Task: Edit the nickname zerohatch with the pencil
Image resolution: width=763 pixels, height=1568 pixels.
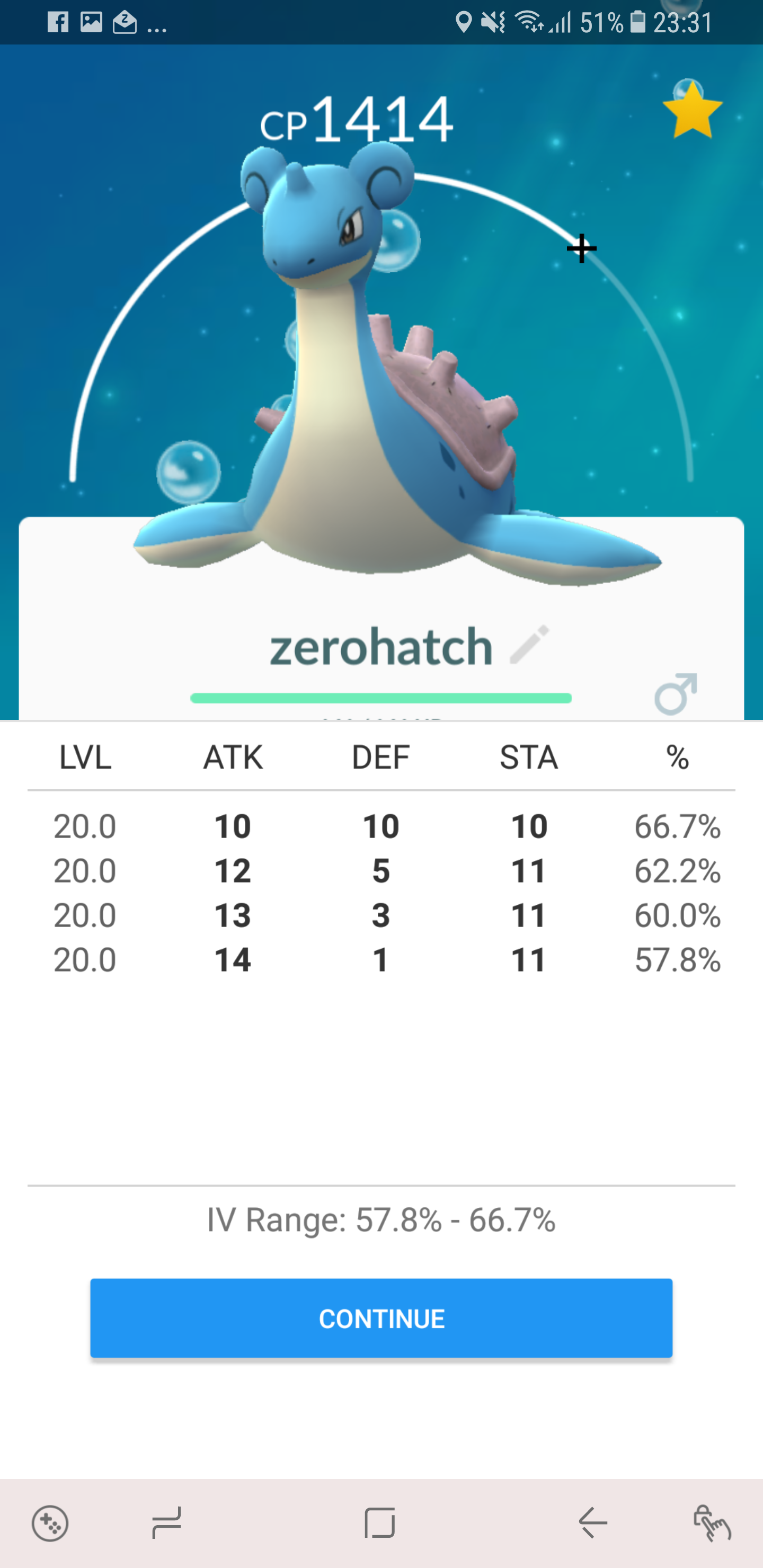Action: click(x=529, y=644)
